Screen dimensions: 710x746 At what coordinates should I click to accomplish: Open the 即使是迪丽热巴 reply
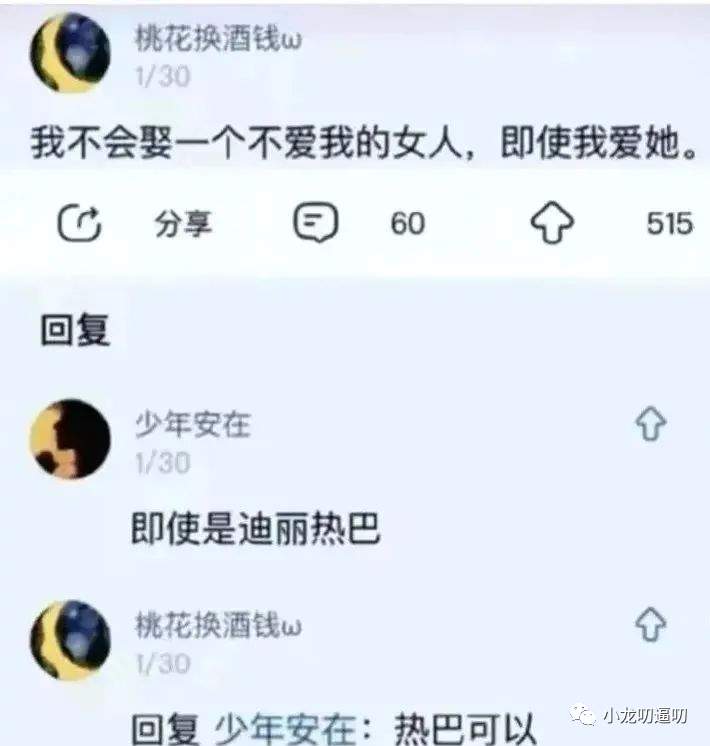[257, 529]
